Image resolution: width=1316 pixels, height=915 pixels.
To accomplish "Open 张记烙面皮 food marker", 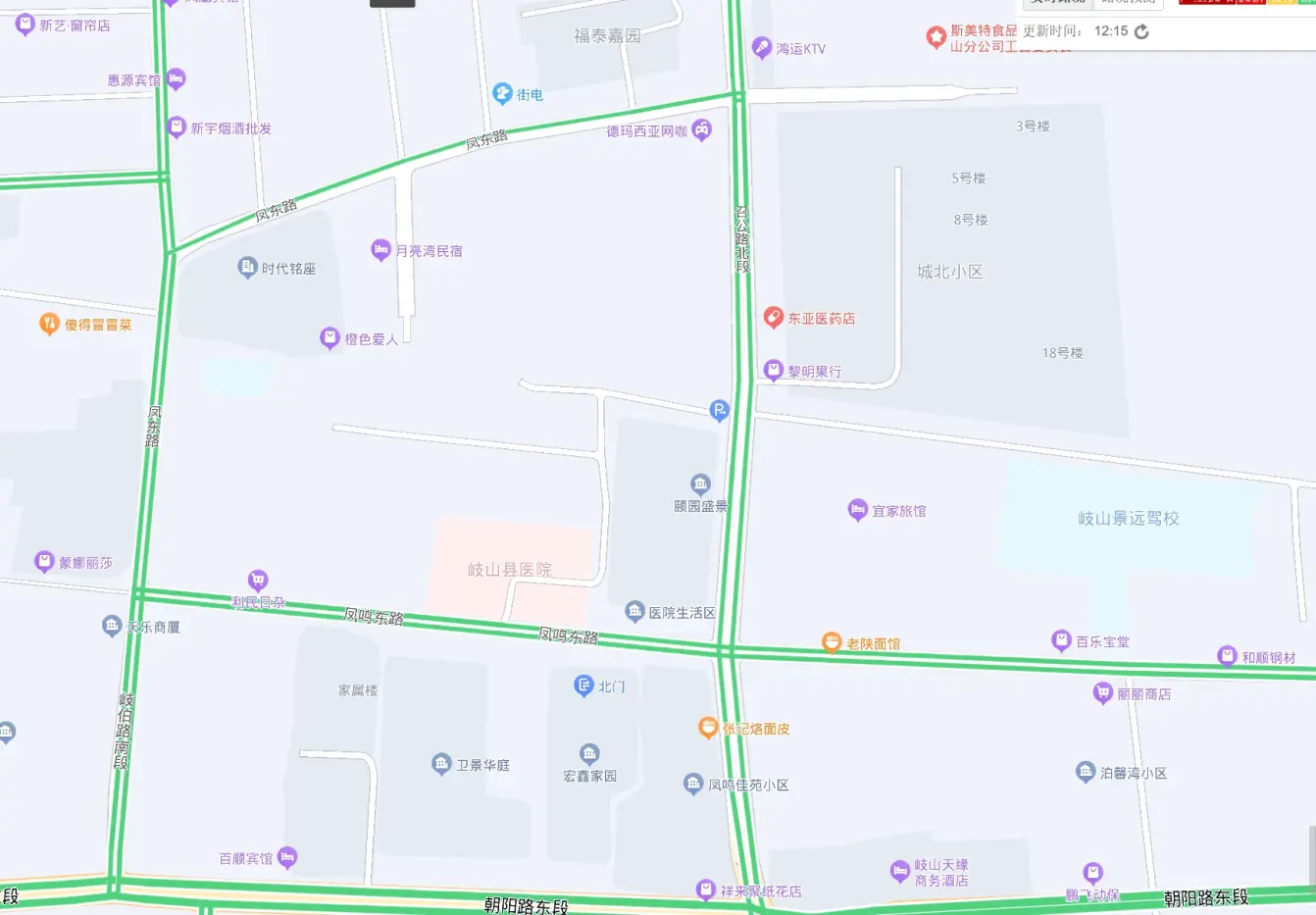I will pos(708,728).
